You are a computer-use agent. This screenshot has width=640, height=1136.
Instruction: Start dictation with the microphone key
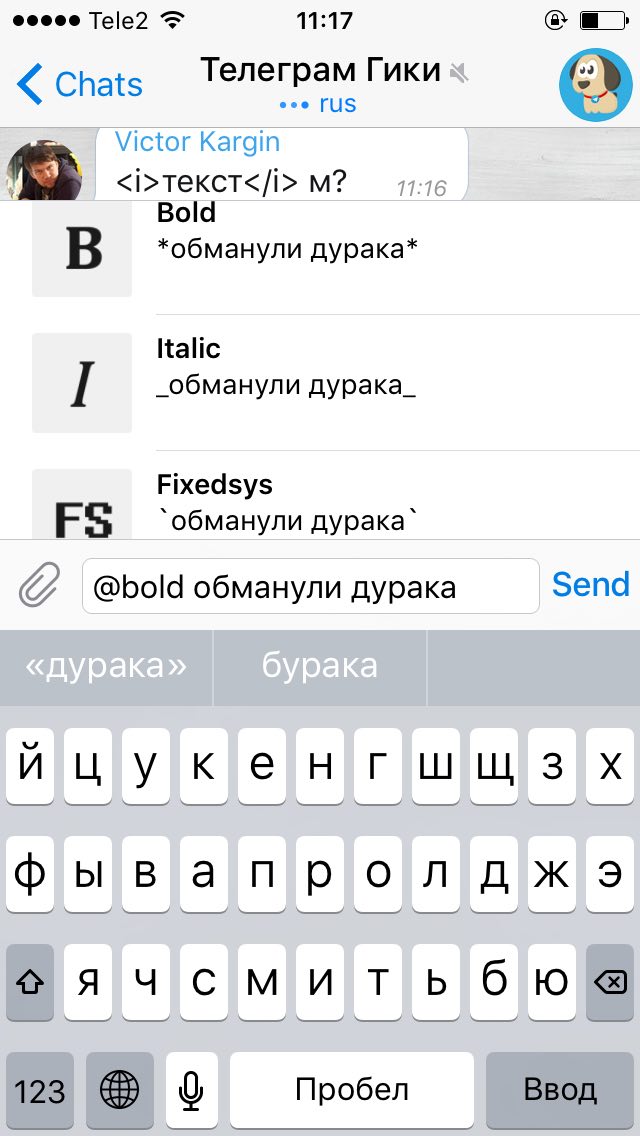192,1089
